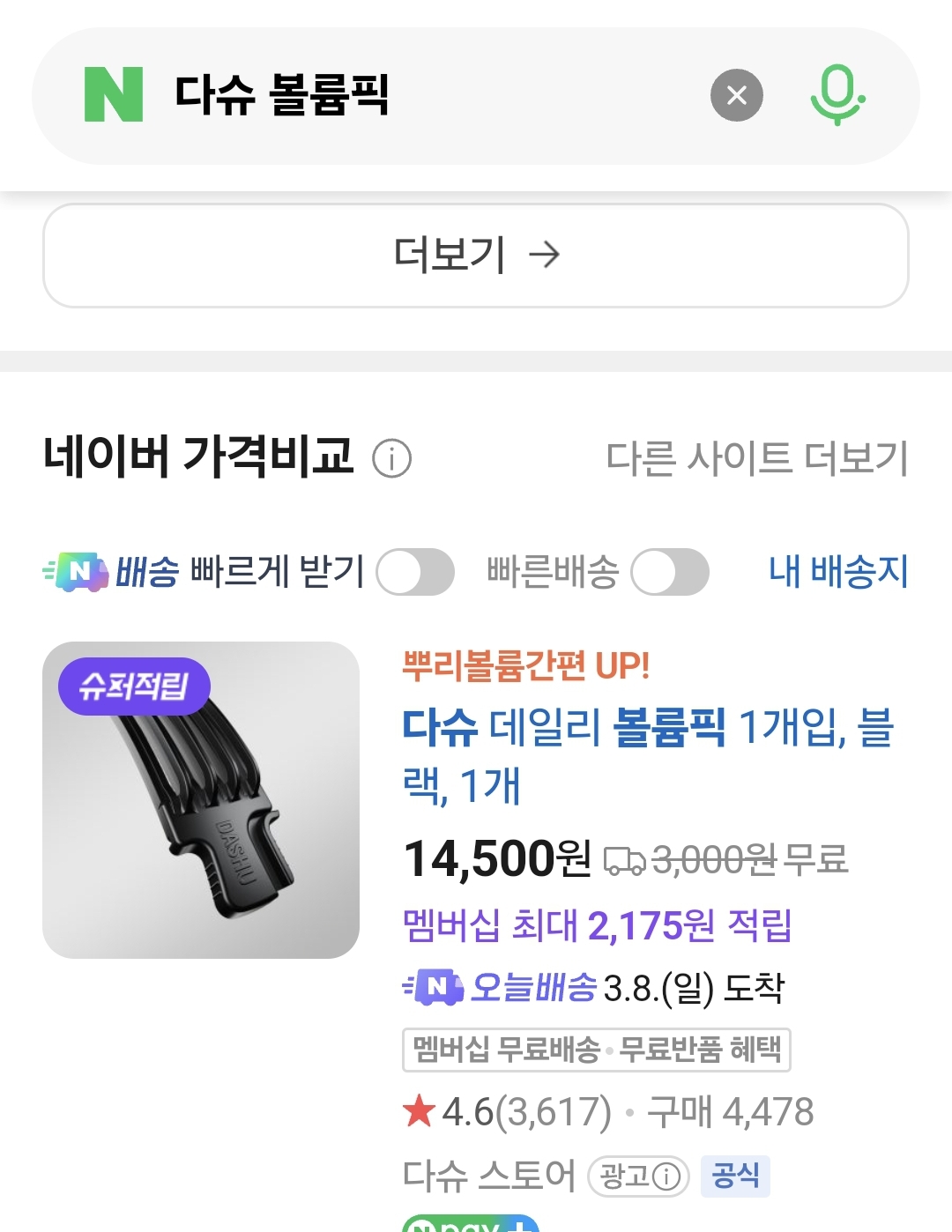
Task: Clear the search query text
Action: (x=737, y=95)
